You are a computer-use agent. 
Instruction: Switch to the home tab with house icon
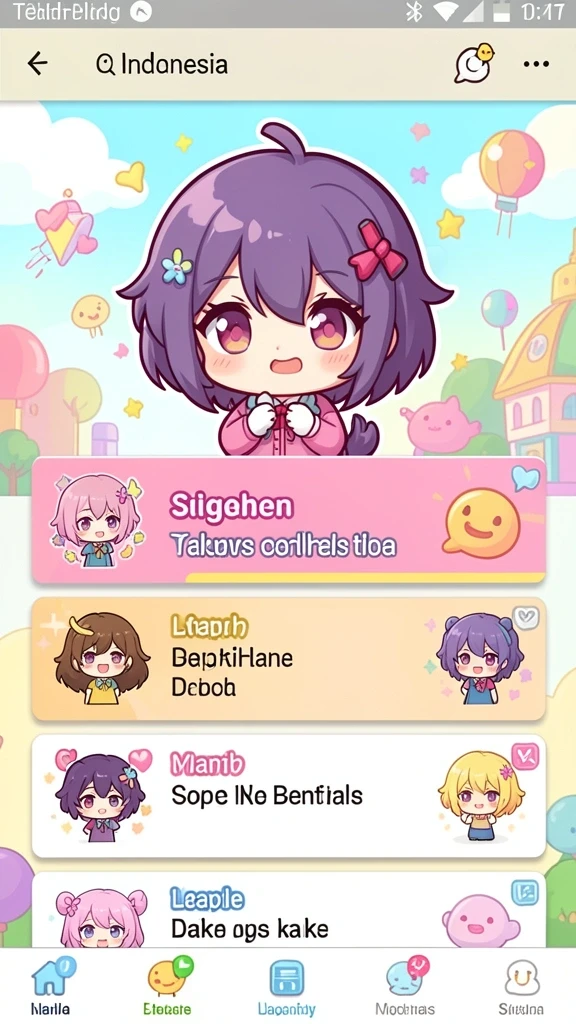coord(51,985)
